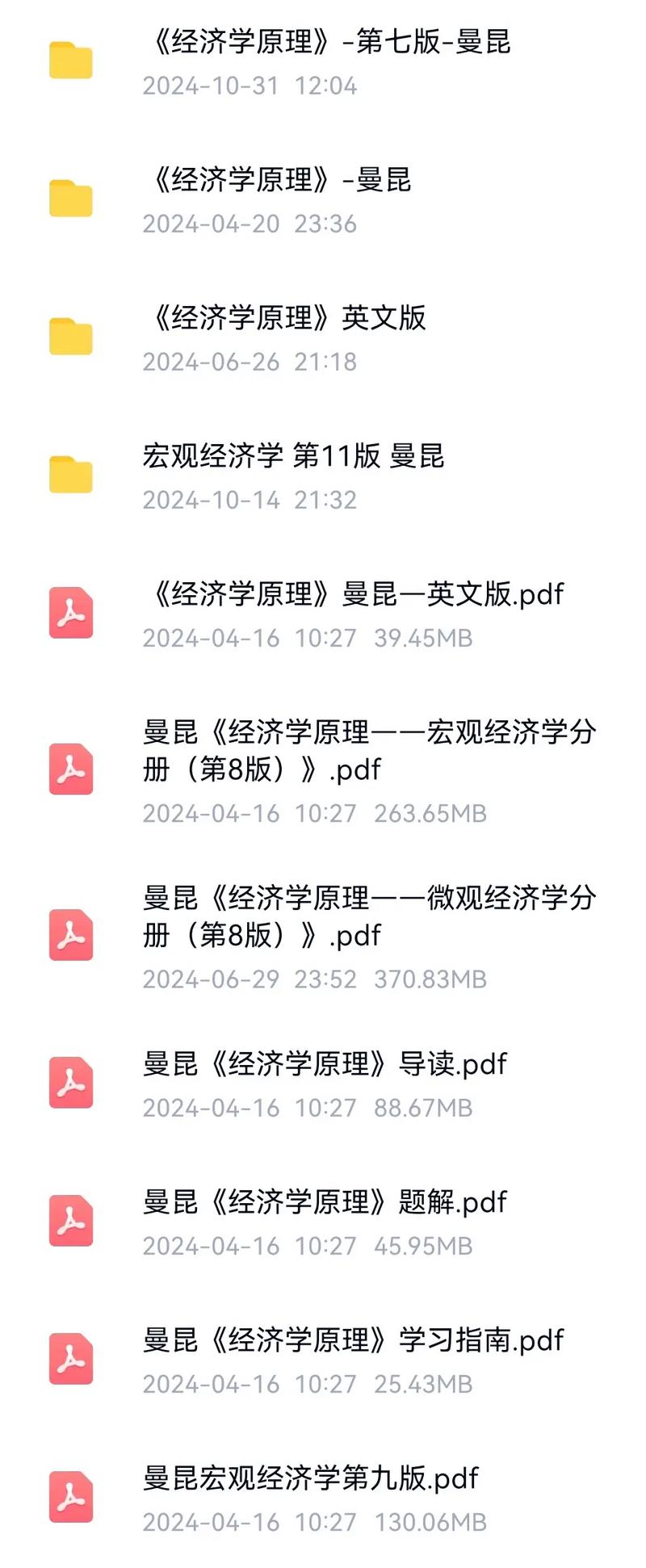The image size is (646, 1568).
Task: Select the PDF icon for 曼昆宏观经济学第九版
Action: point(71,1498)
